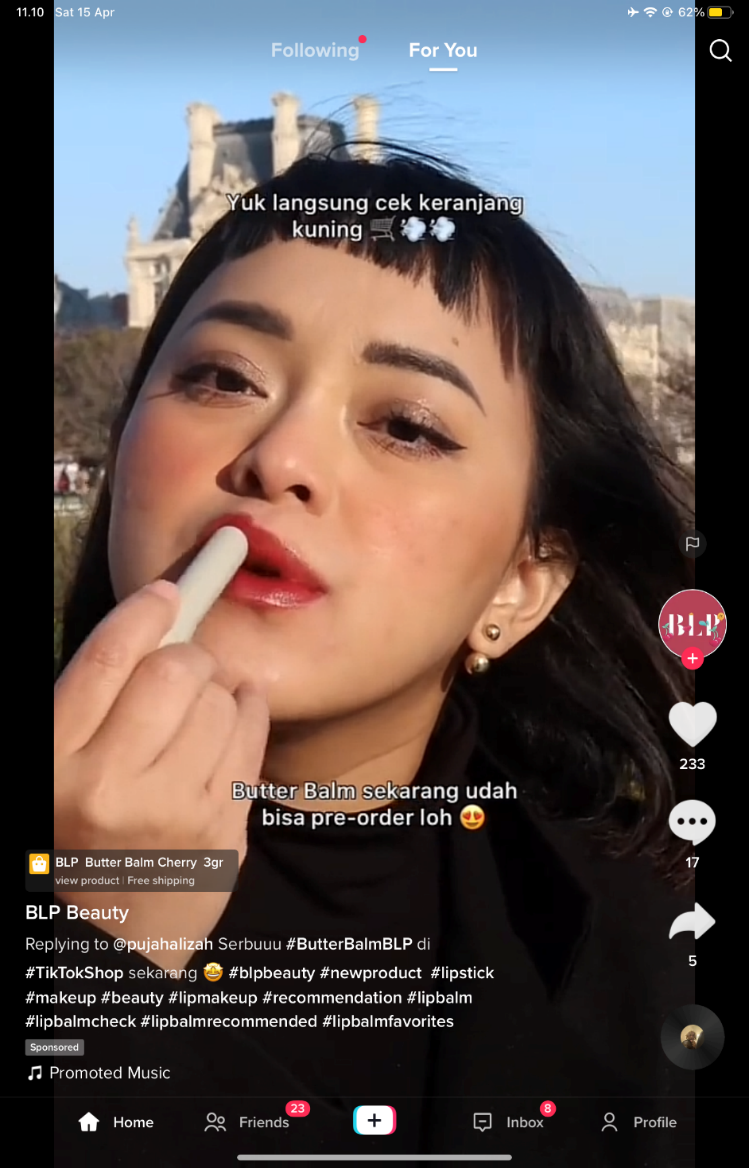Viewport: 749px width, 1168px height.
Task: Open the #ButterBalmBLP hashtag
Action: [349, 943]
